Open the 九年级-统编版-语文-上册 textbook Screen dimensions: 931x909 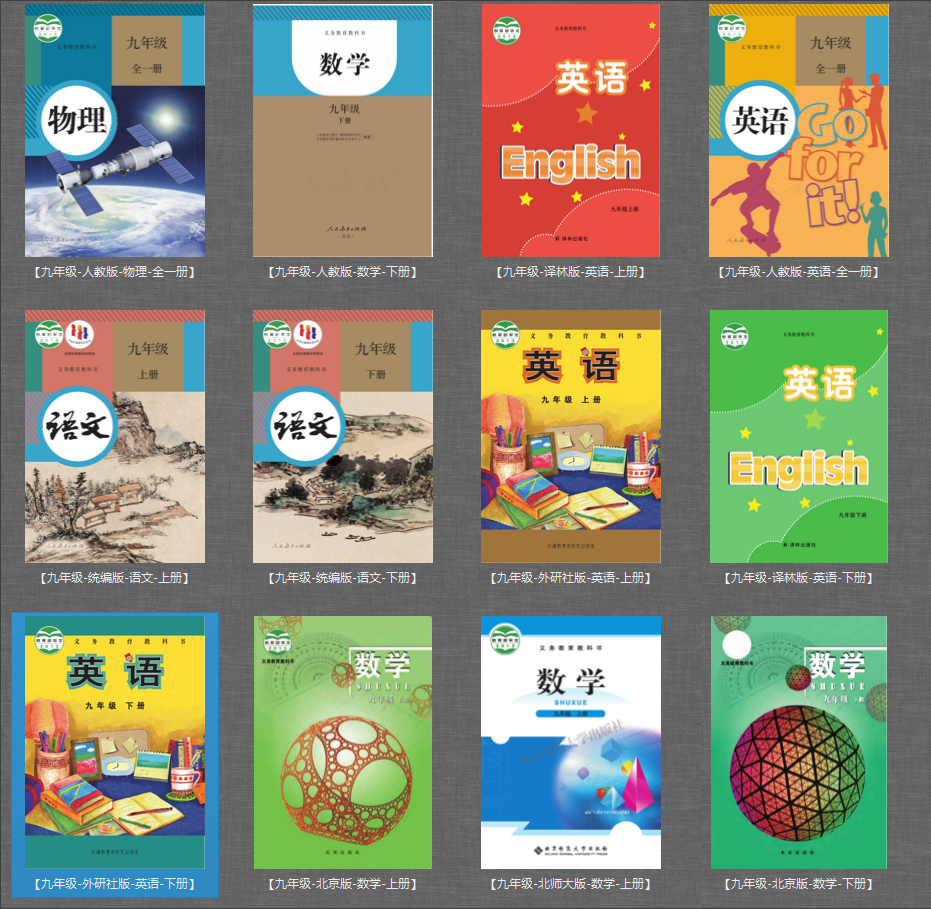tap(114, 436)
